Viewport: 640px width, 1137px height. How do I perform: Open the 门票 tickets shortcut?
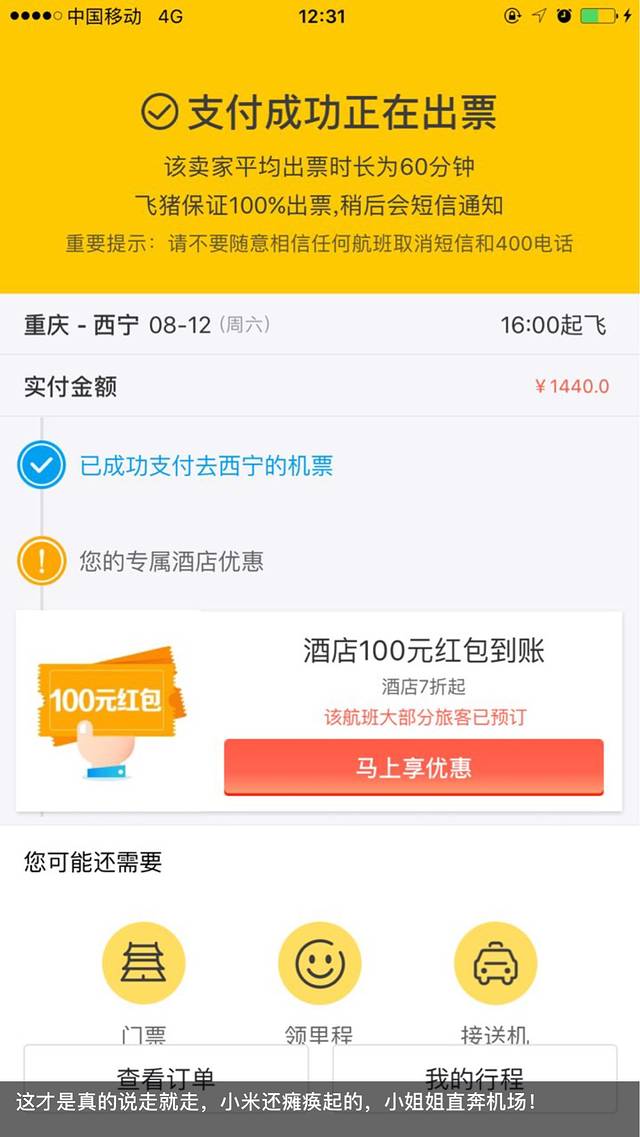pos(143,964)
